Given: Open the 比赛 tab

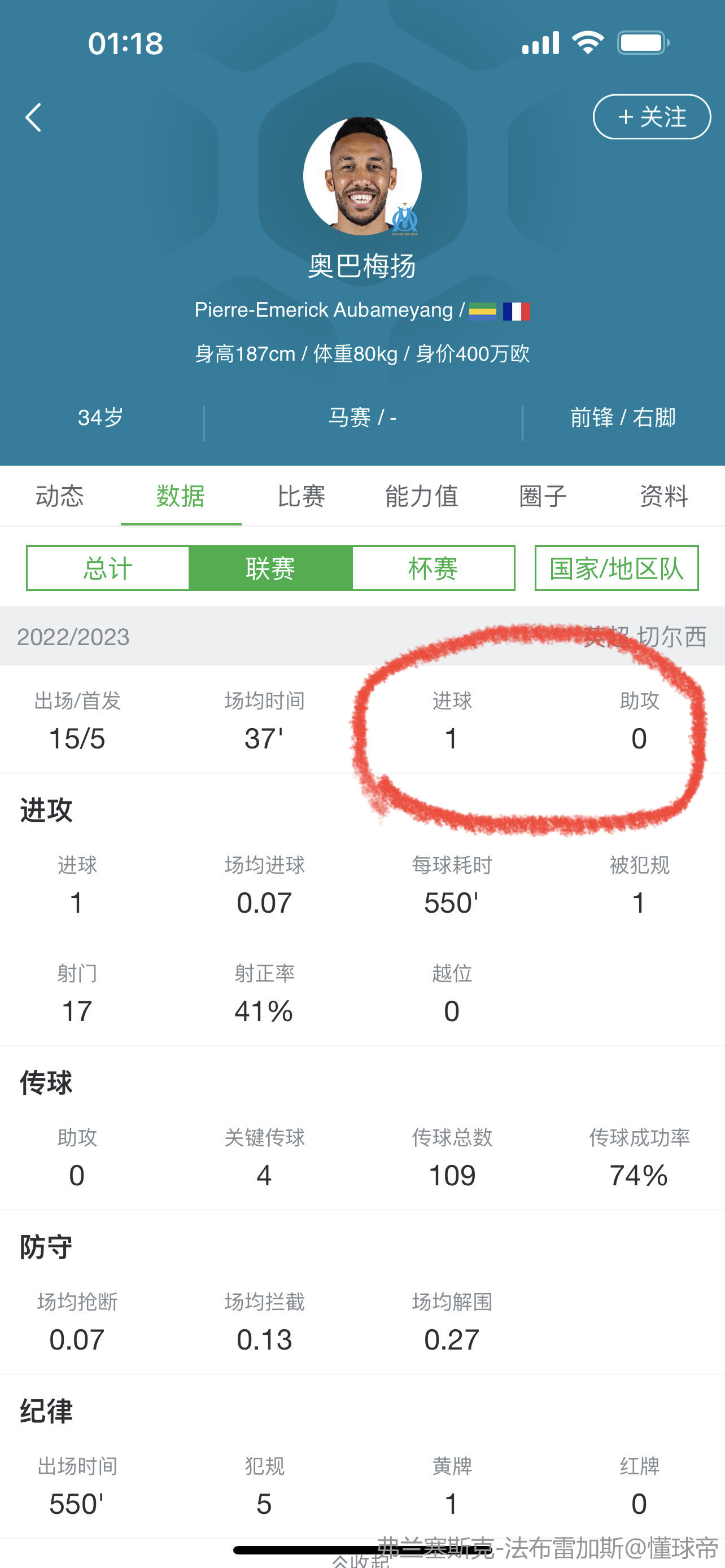Looking at the screenshot, I should pyautogui.click(x=302, y=496).
